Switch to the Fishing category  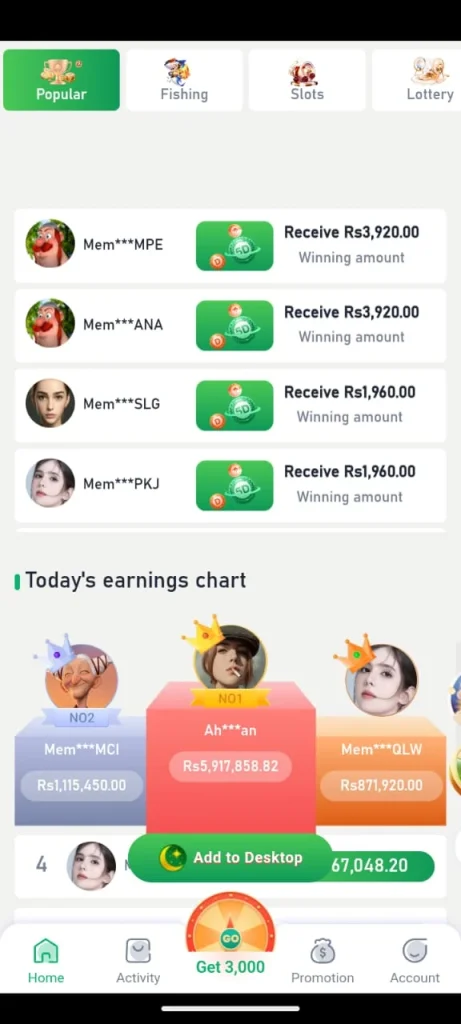pos(184,80)
